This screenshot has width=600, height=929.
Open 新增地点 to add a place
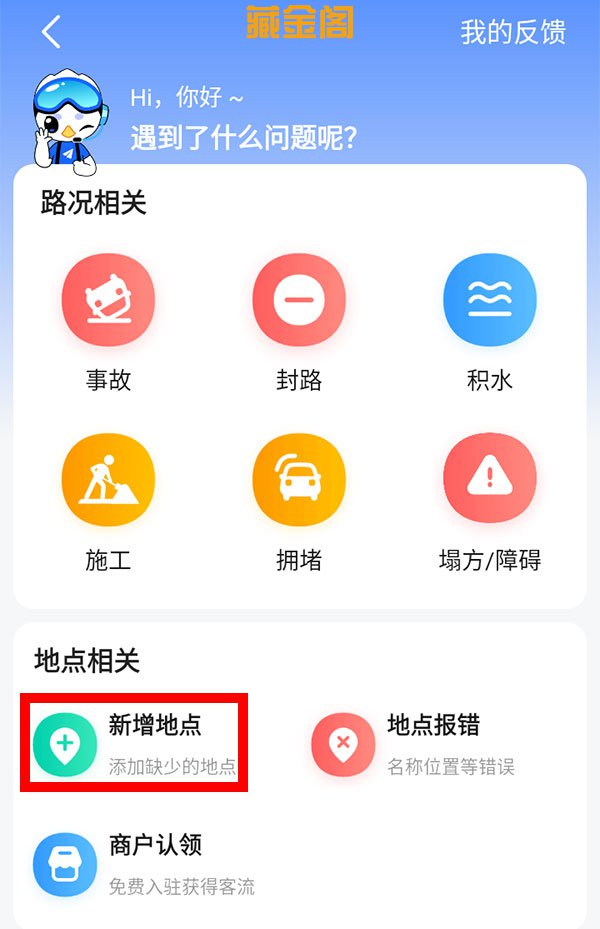tap(135, 744)
